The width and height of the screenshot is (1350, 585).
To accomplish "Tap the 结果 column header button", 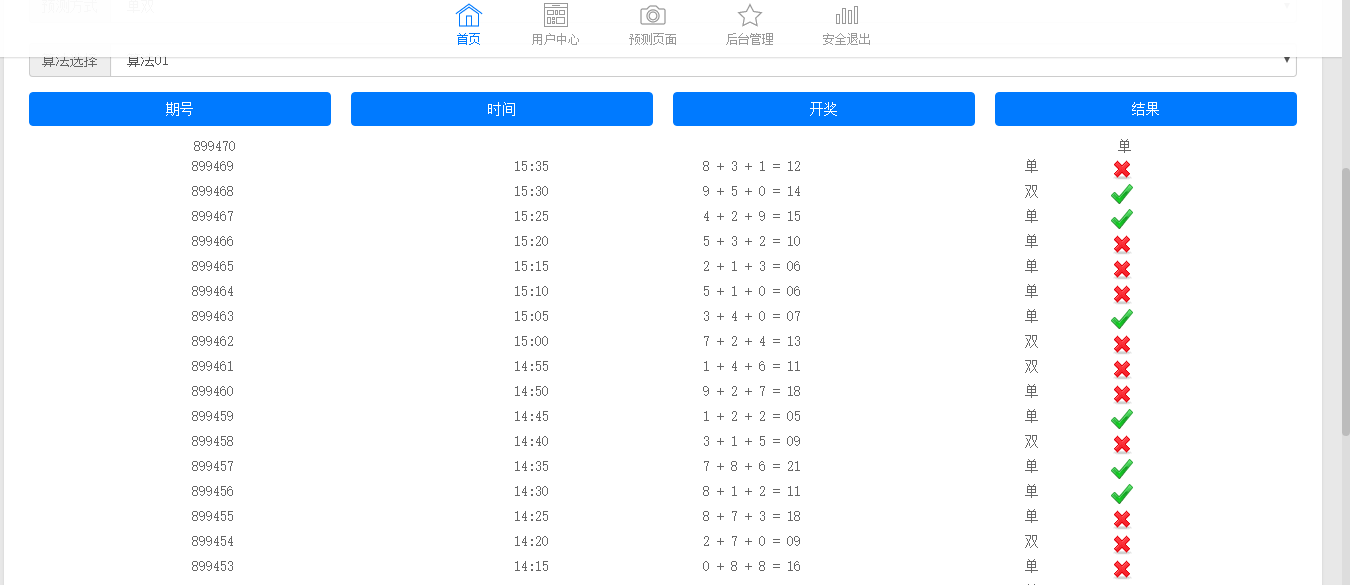I will pyautogui.click(x=1146, y=109).
